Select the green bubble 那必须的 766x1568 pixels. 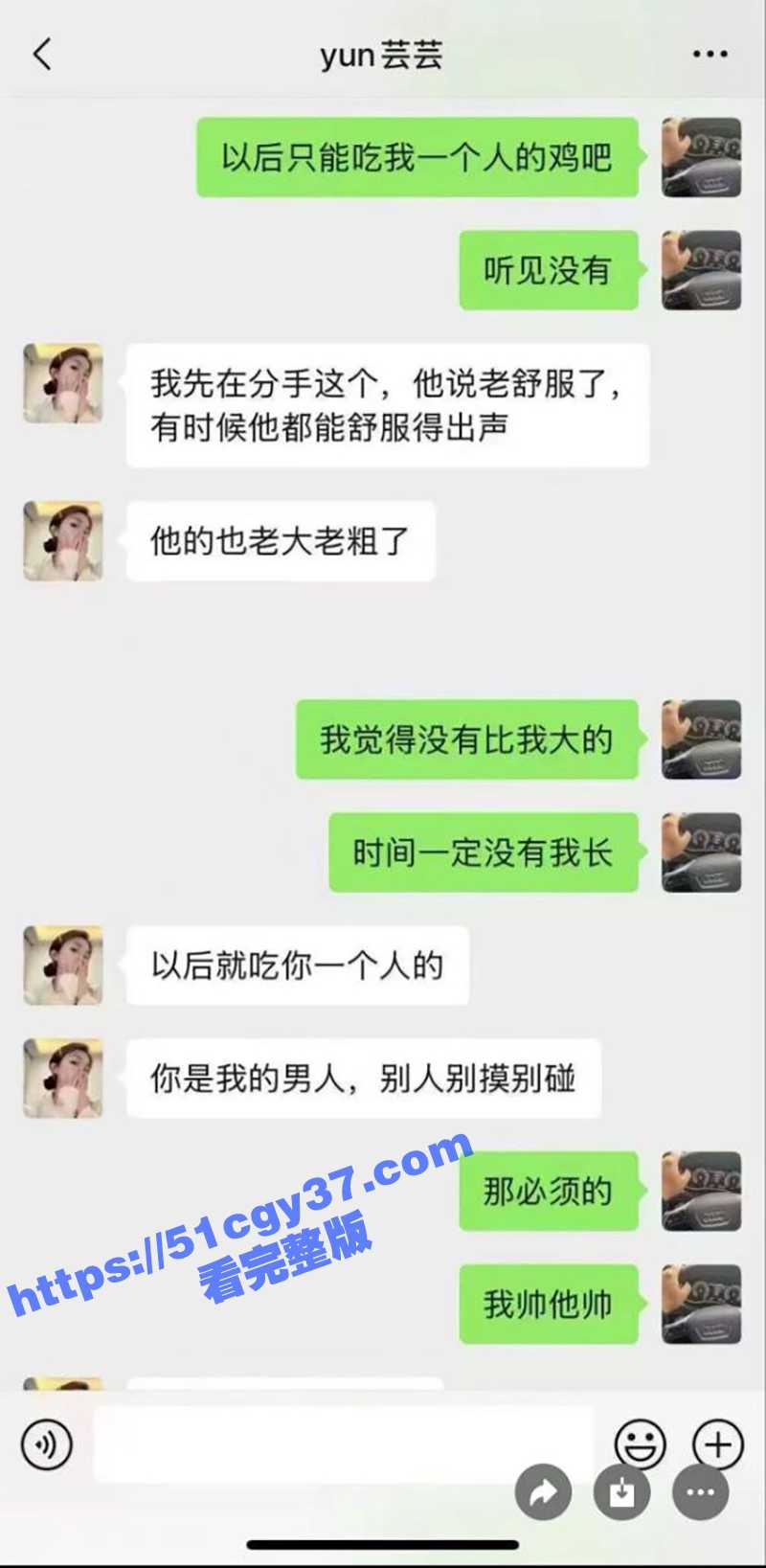pyautogui.click(x=547, y=1192)
